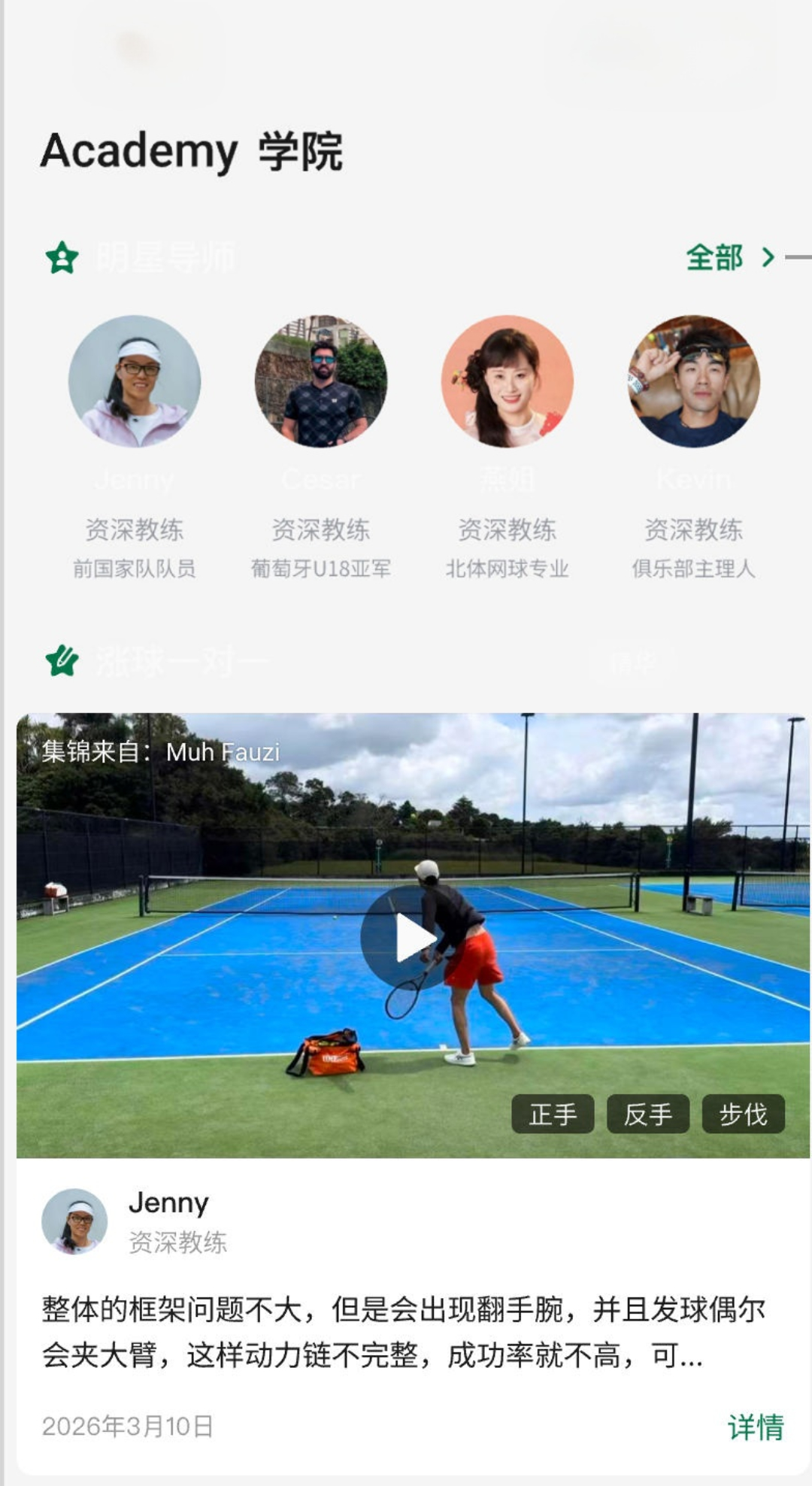Open coach Jenny's profile avatar
Screen dimensions: 812x1486
(137, 381)
